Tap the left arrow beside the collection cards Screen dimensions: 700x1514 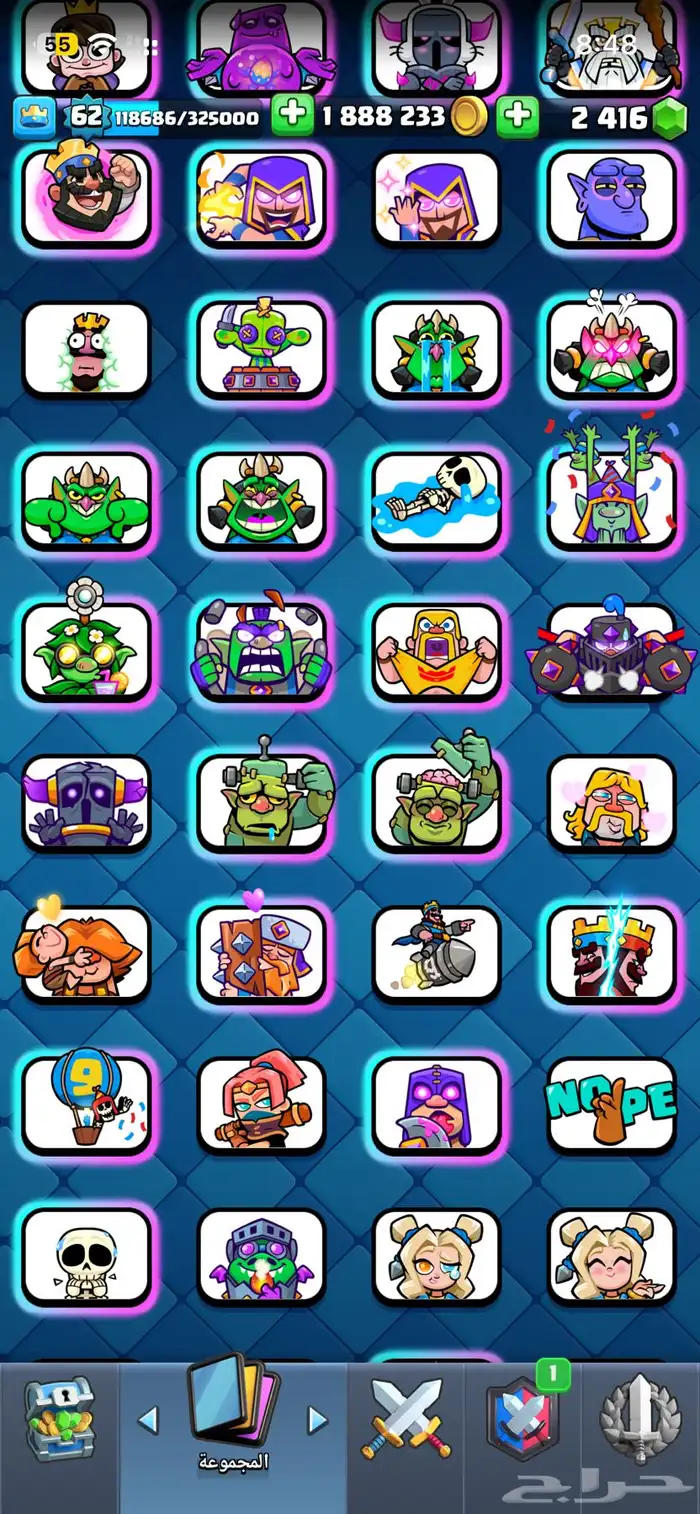[x=148, y=1419]
